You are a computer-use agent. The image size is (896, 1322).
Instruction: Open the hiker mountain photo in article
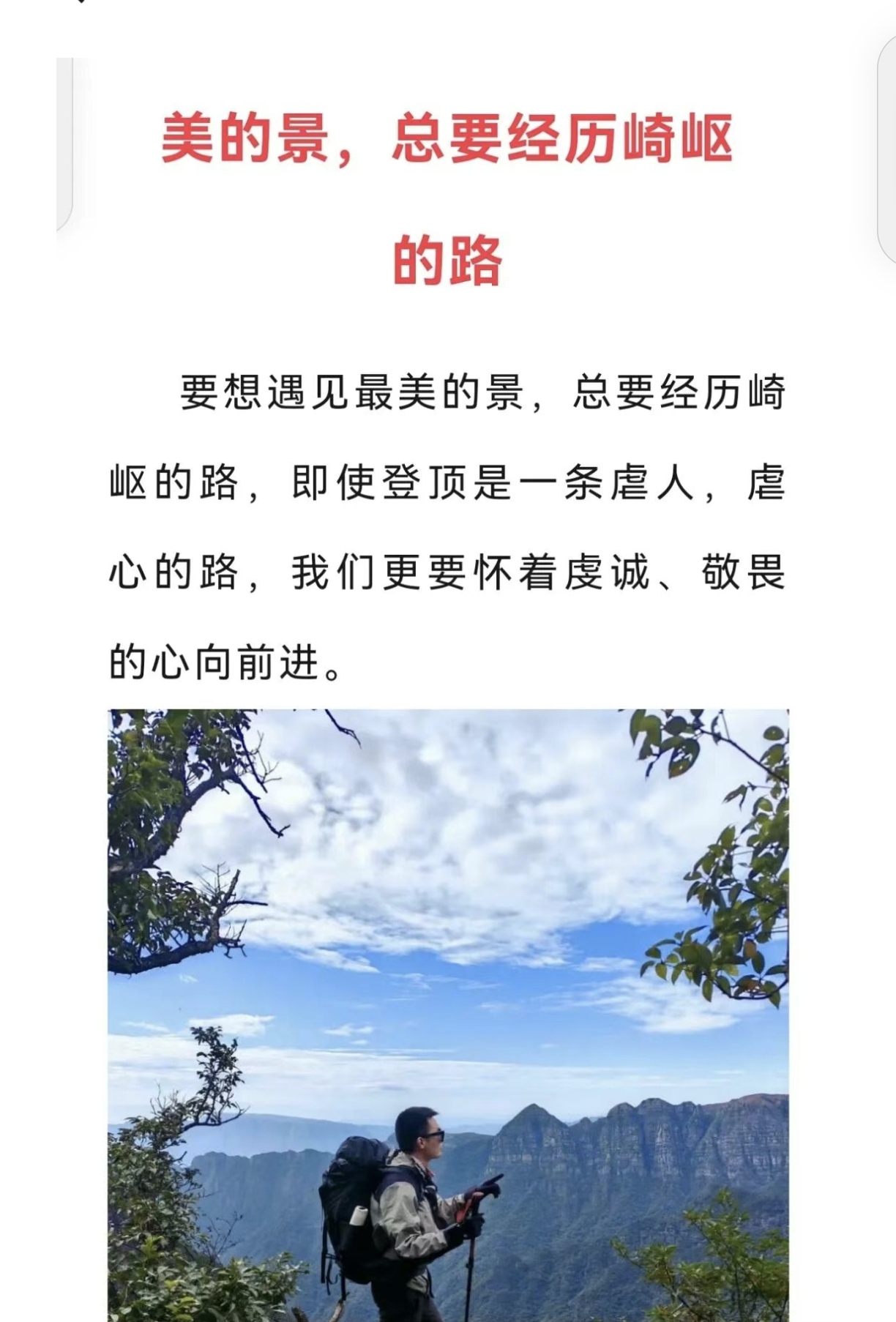[448, 1015]
